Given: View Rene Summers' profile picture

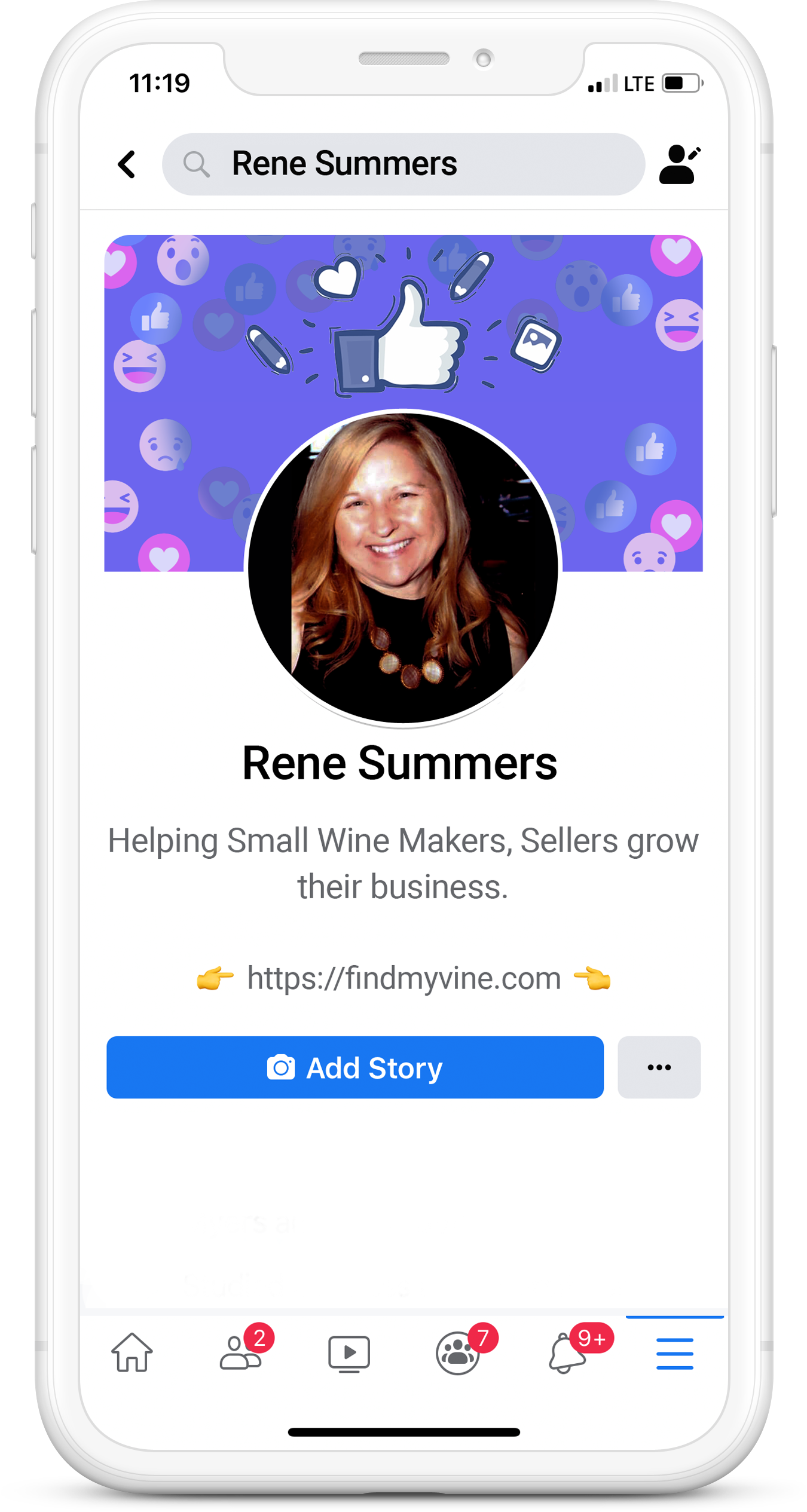Looking at the screenshot, I should click(x=403, y=568).
